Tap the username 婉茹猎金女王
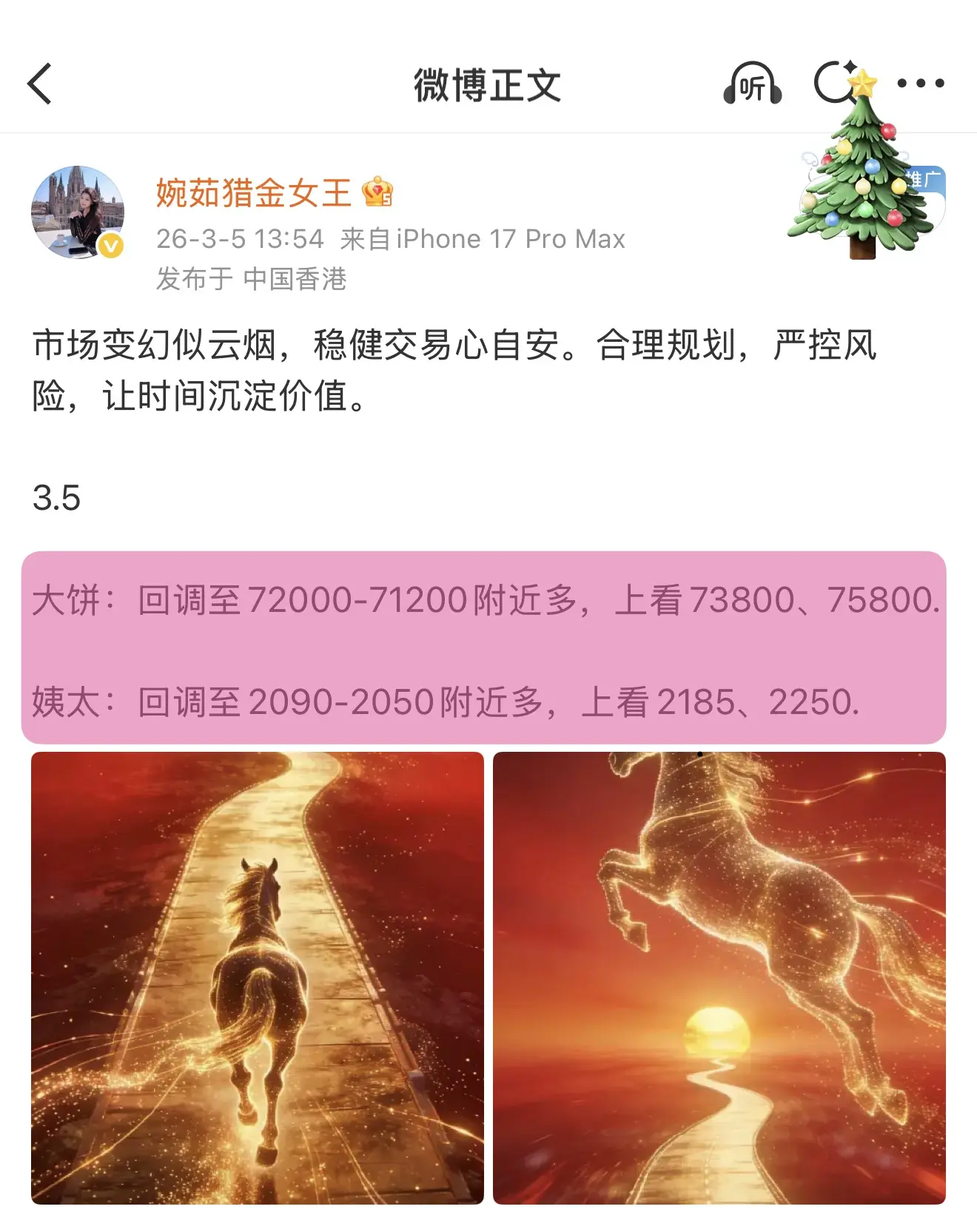The image size is (977, 1232). (x=252, y=194)
